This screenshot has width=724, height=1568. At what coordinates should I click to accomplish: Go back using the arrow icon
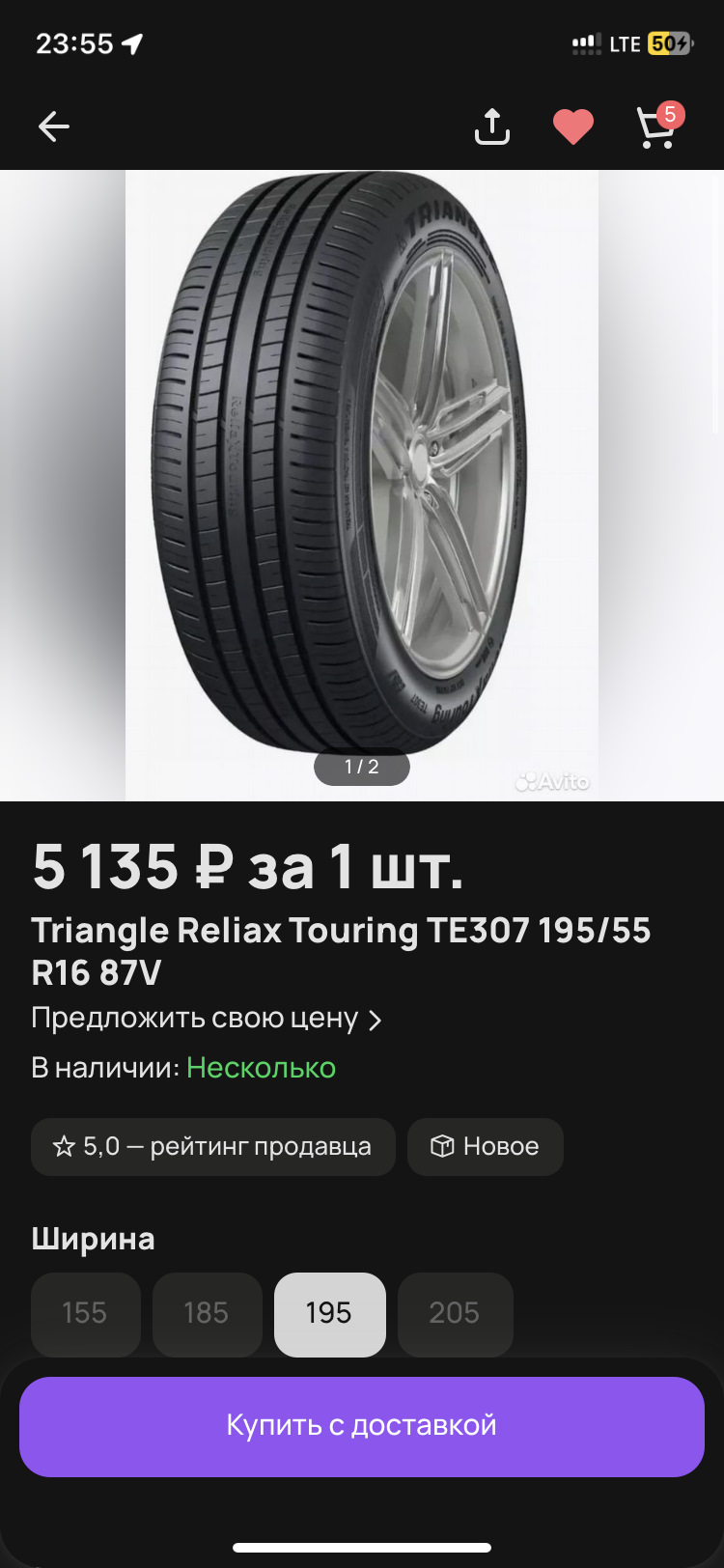pos(54,126)
